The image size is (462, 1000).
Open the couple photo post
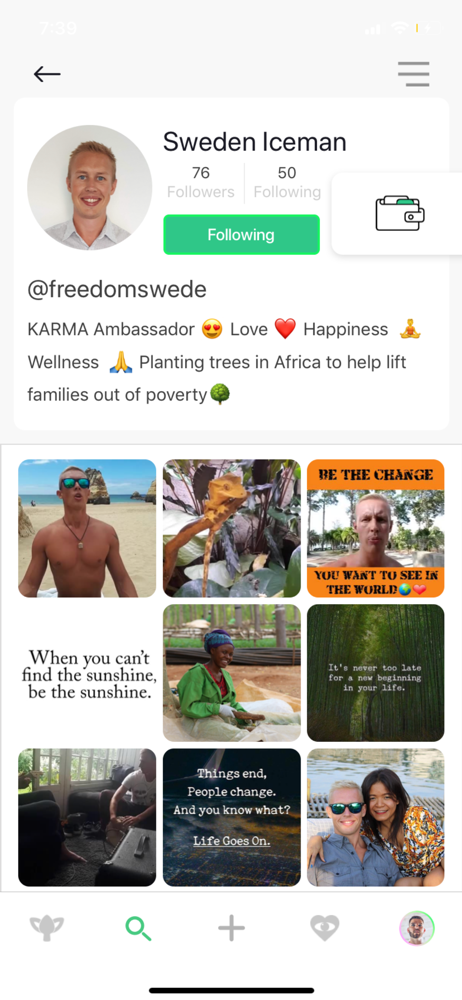tap(376, 818)
